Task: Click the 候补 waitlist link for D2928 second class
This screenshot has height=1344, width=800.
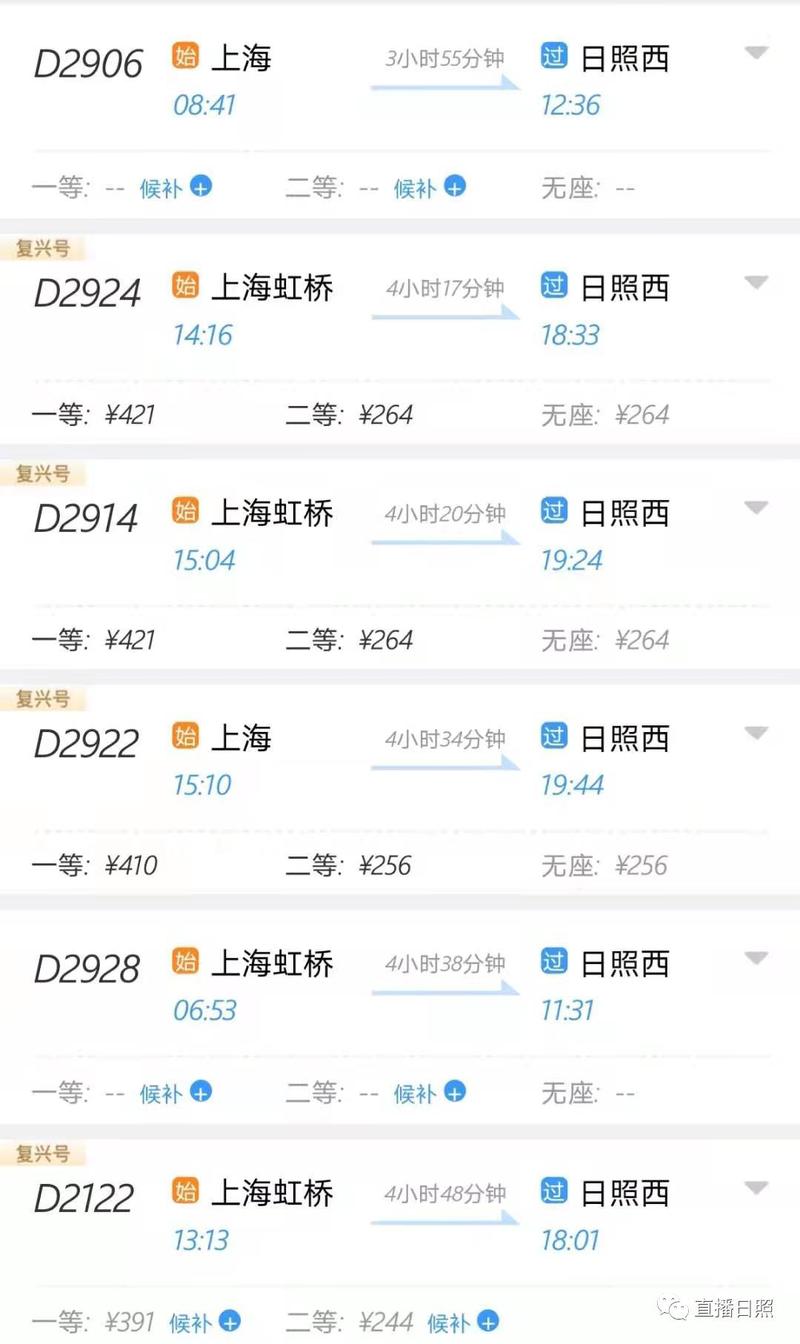Action: coord(414,1094)
